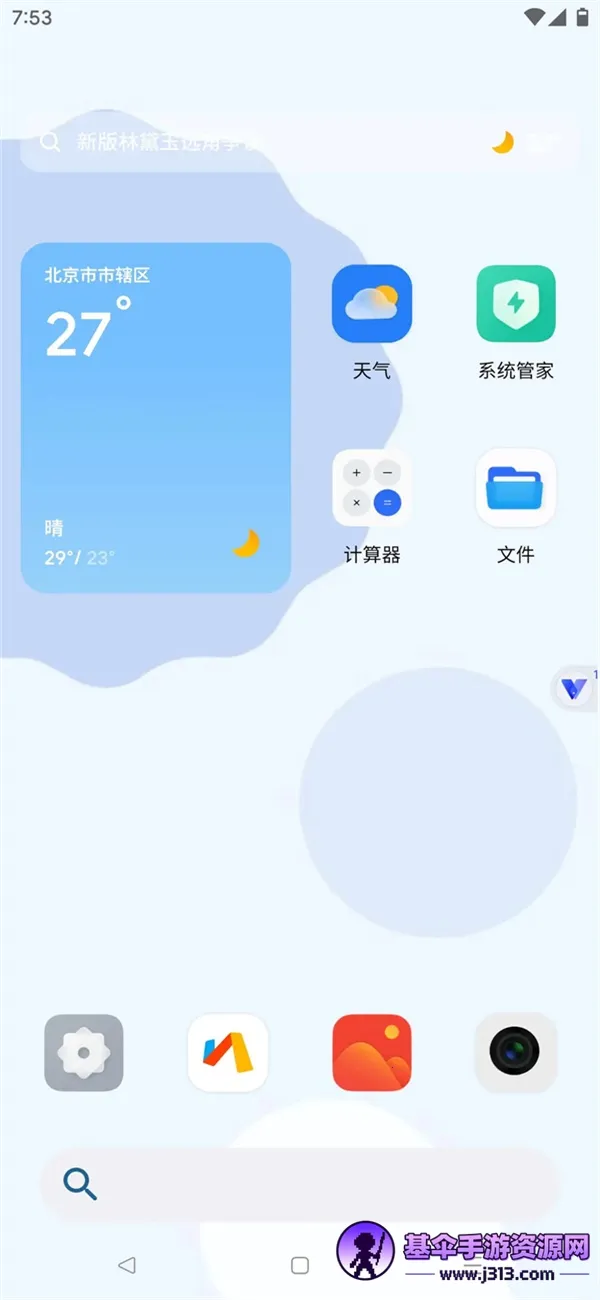Open Settings from the dock
The width and height of the screenshot is (600, 1300).
(84, 1053)
